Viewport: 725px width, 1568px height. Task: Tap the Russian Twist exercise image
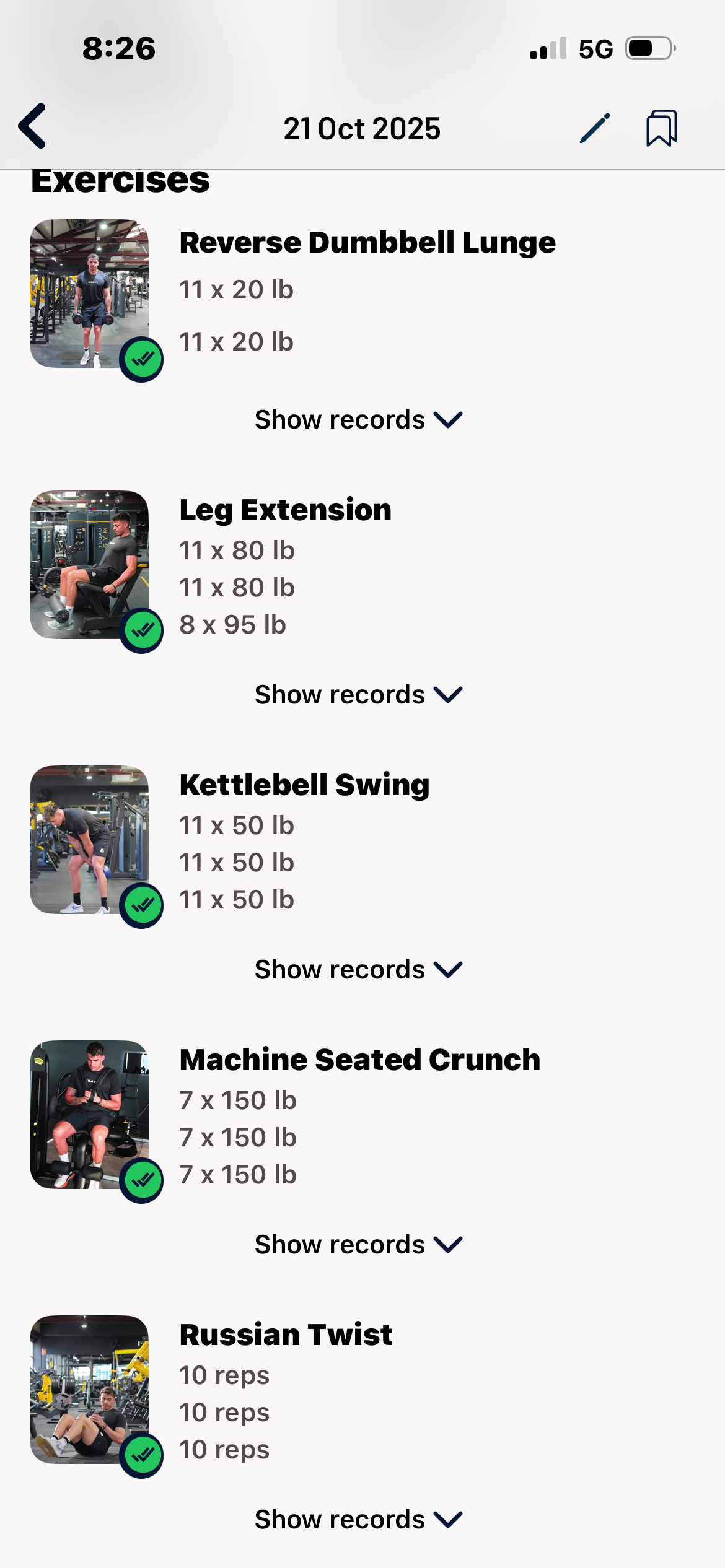[89, 1390]
